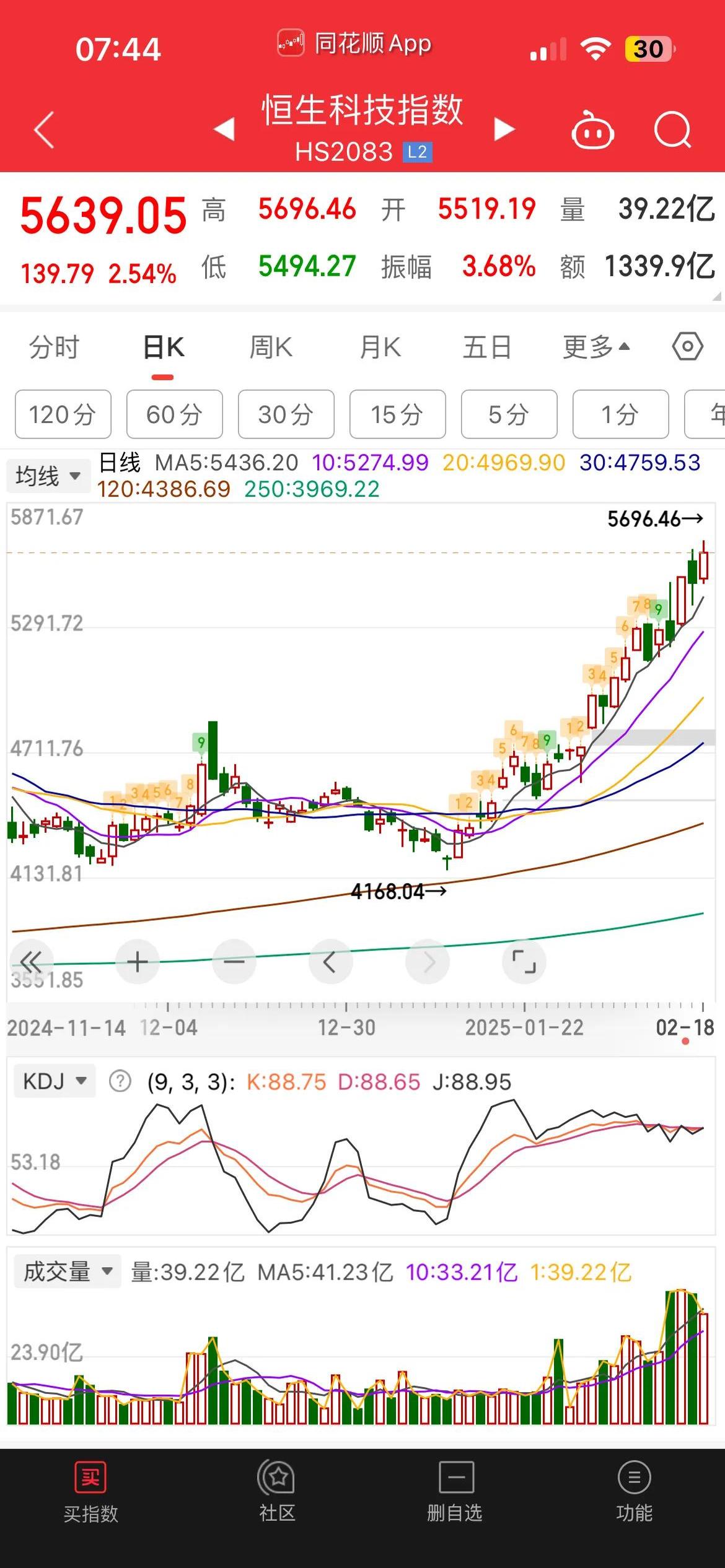The image size is (725, 1568).
Task: Switch to the 周K weekly tab
Action: pos(273,347)
